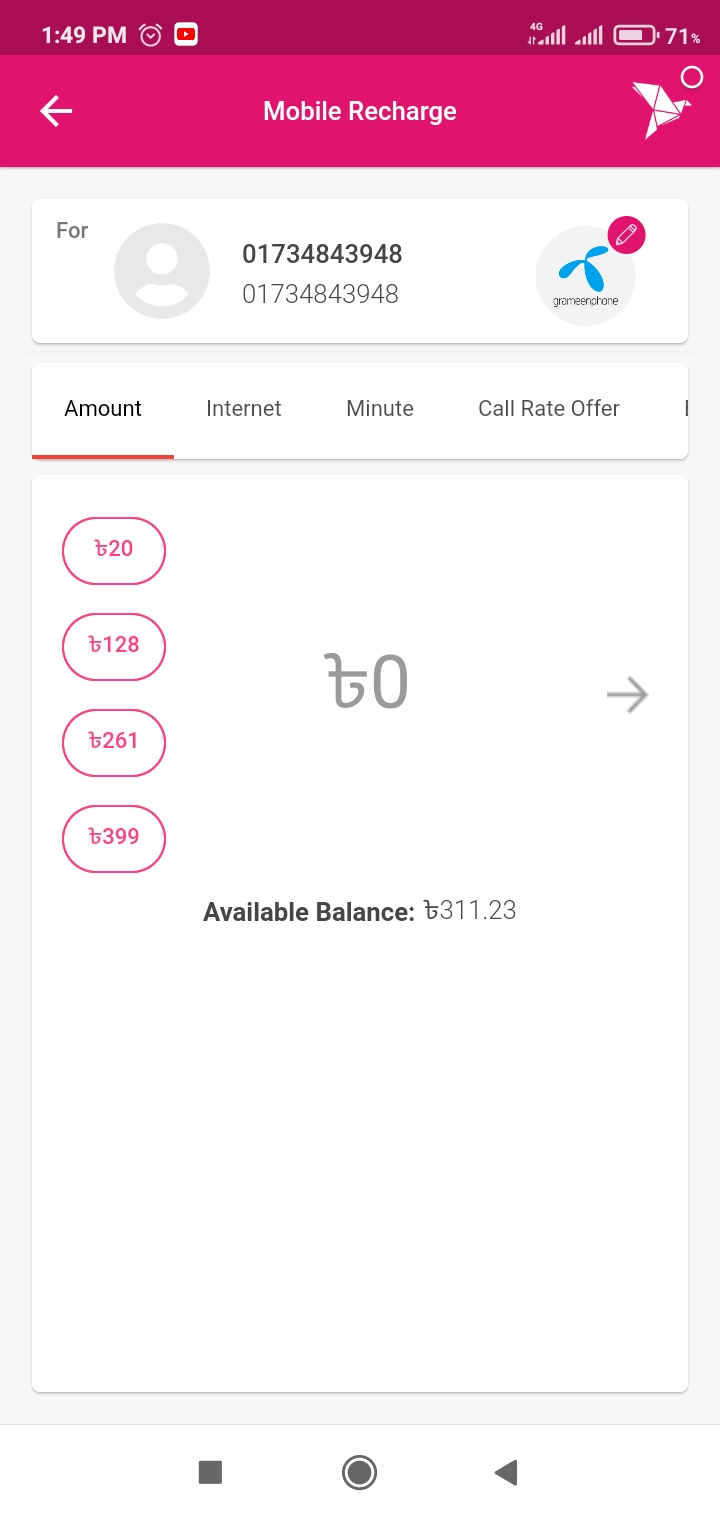The height and width of the screenshot is (1520, 720).
Task: Go back using the header arrow
Action: (x=56, y=111)
